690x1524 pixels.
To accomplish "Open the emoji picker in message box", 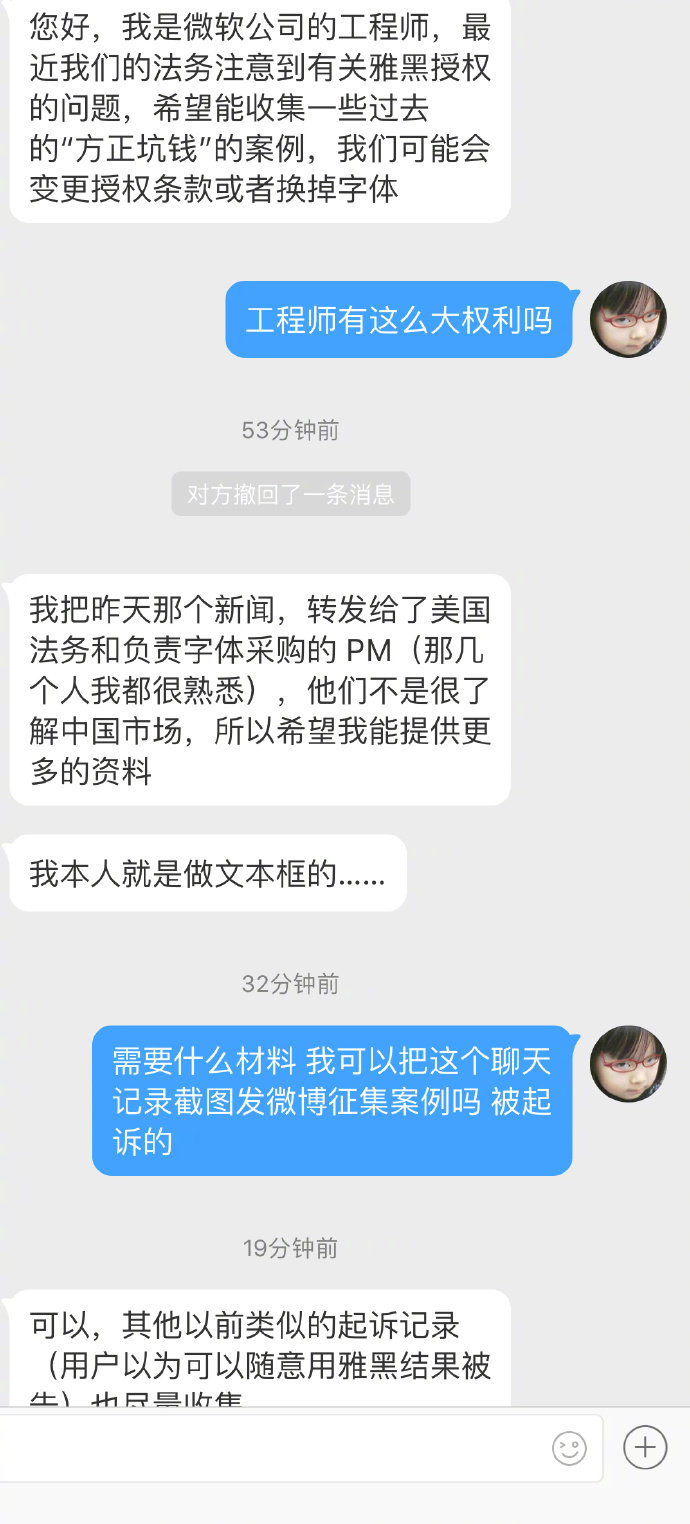I will coord(569,1447).
